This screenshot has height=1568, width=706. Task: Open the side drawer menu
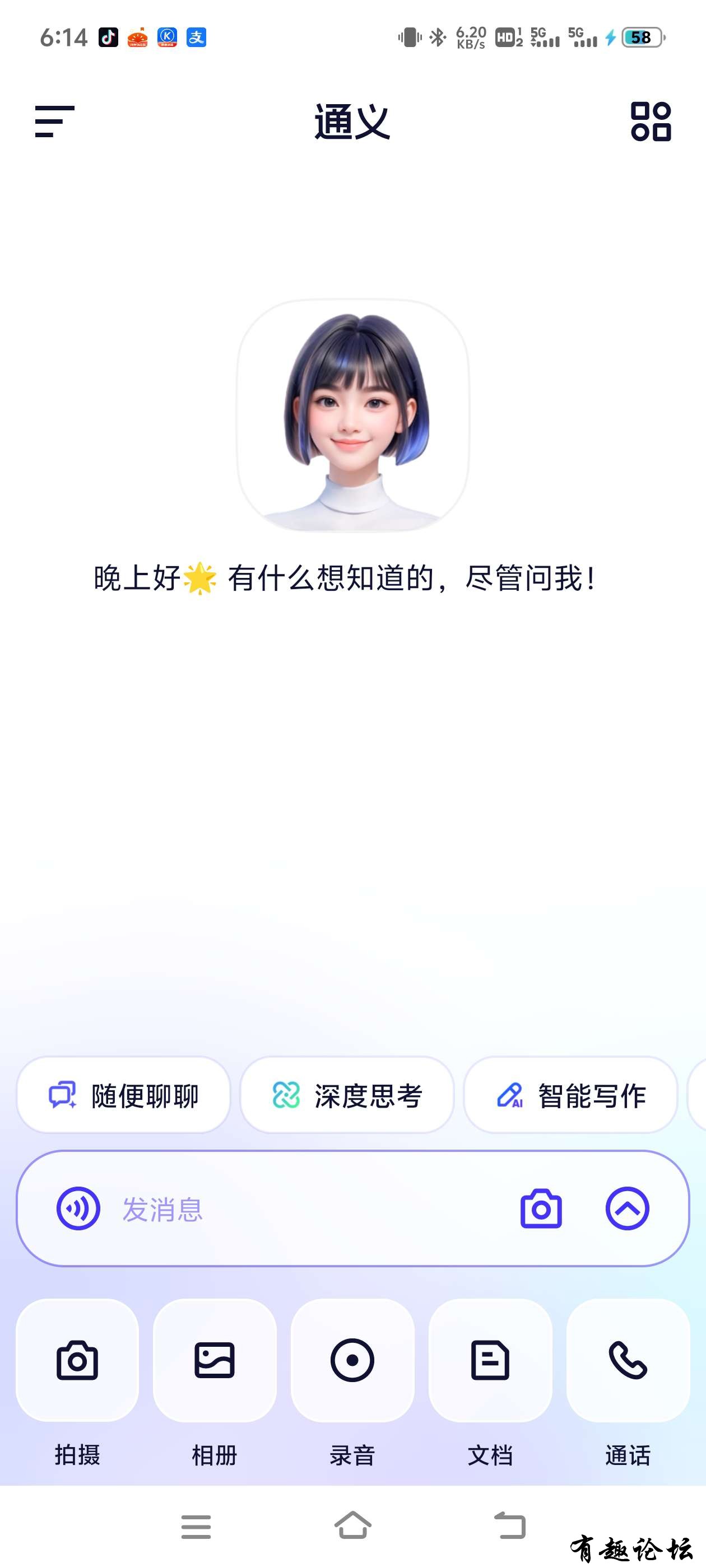[x=54, y=121]
